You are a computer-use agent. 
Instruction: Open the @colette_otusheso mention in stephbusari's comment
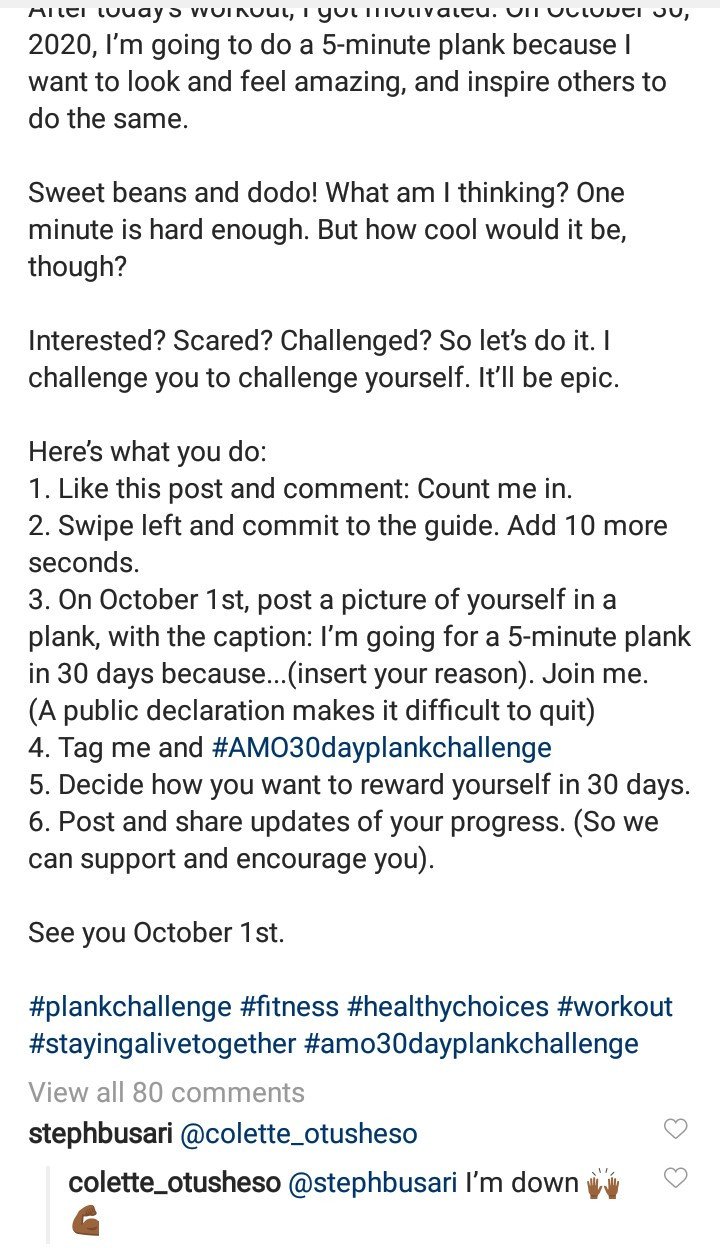tap(298, 1134)
